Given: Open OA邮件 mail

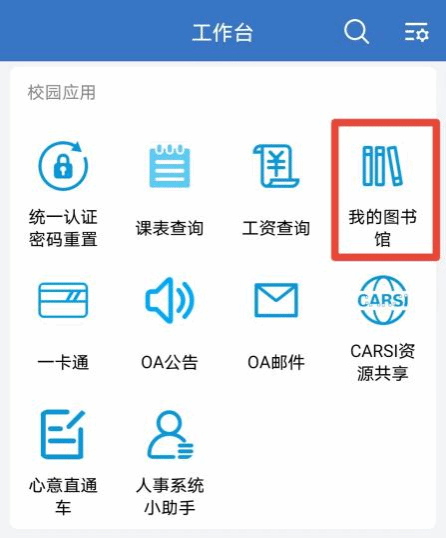Looking at the screenshot, I should (276, 326).
